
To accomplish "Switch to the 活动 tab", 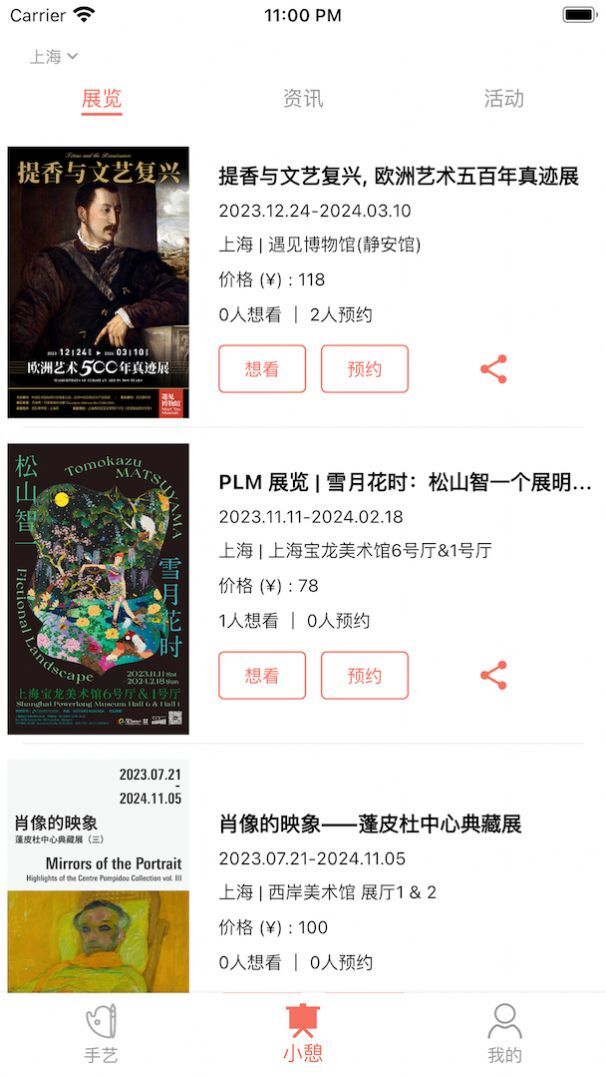I will click(503, 98).
